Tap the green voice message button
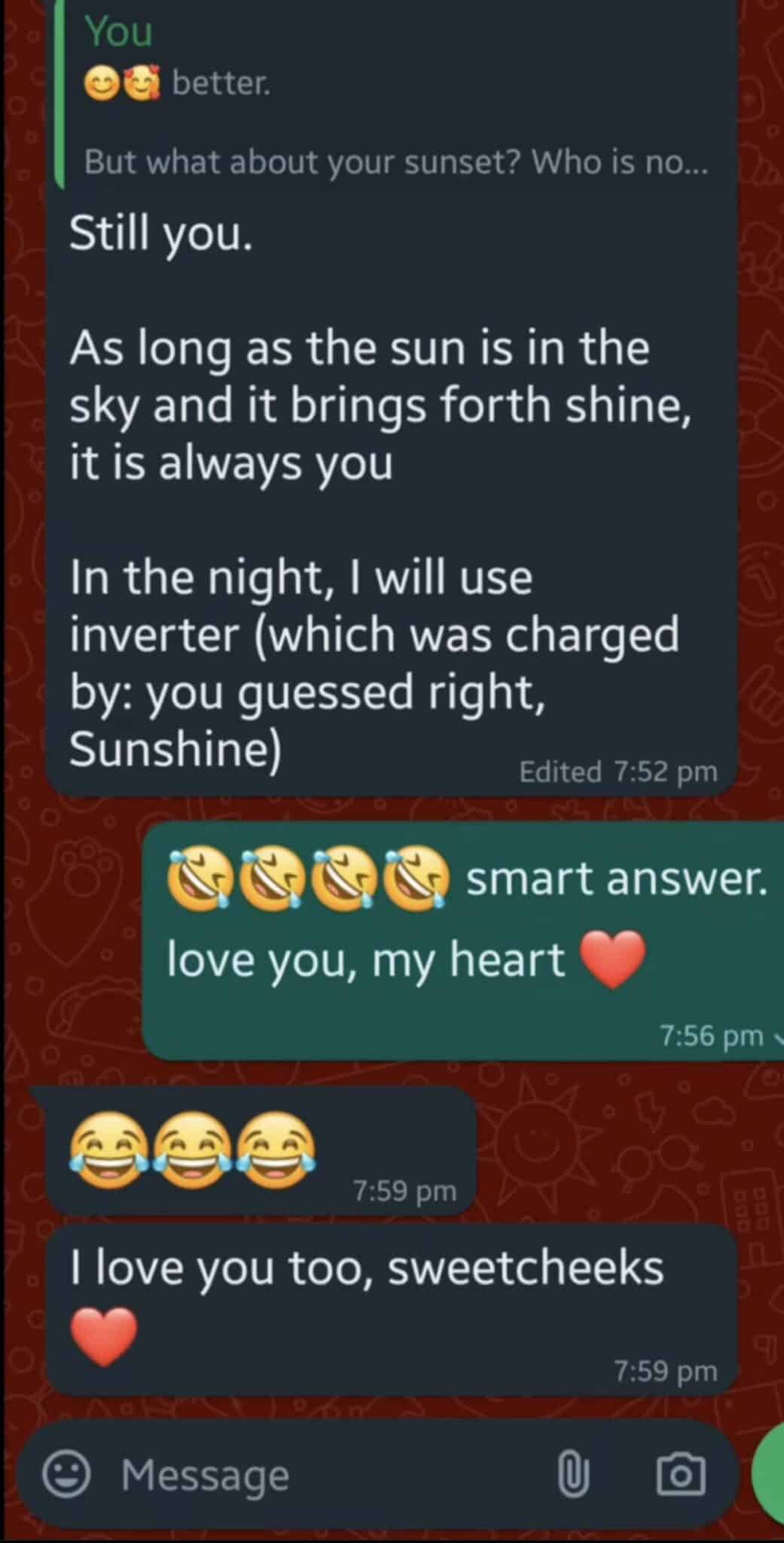 point(771,1474)
